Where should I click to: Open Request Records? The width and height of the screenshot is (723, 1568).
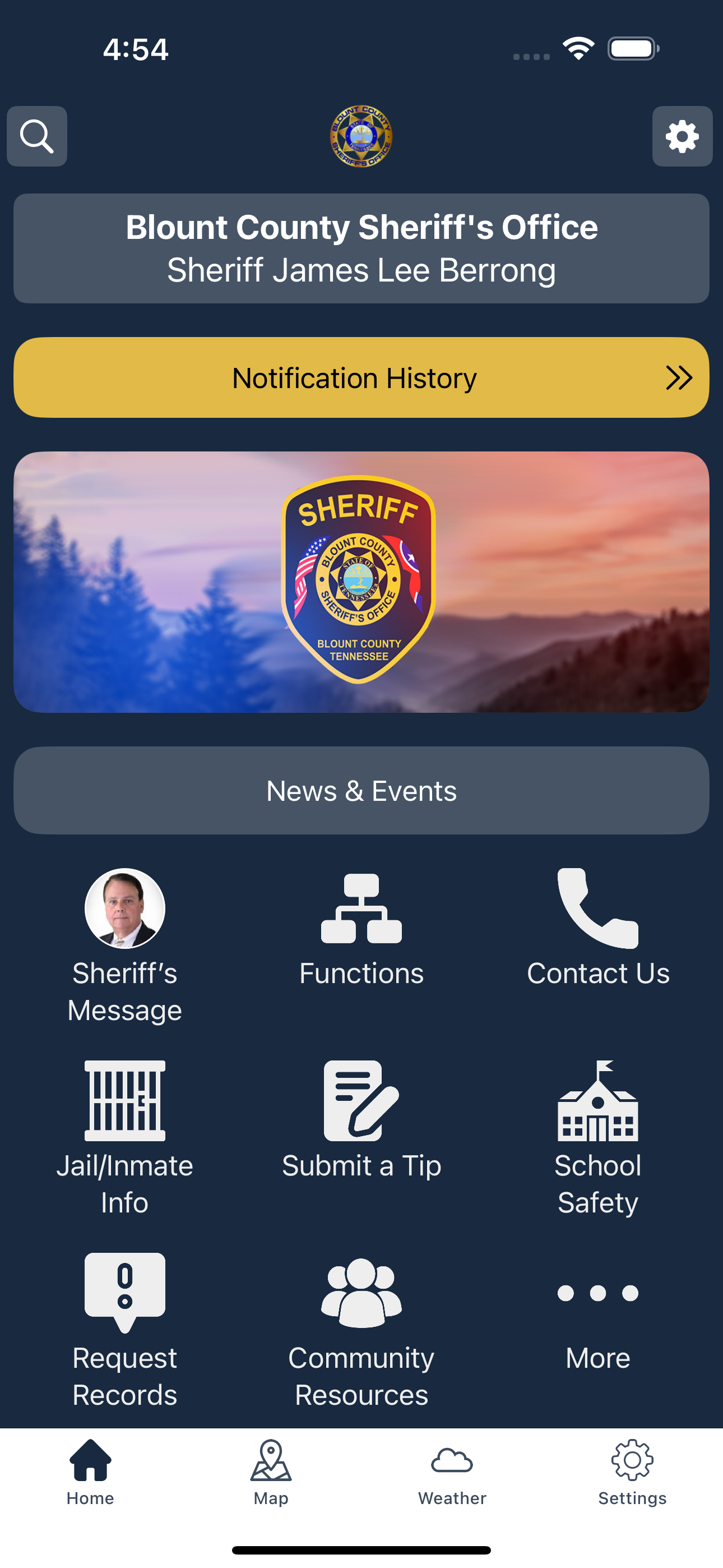tap(124, 1290)
